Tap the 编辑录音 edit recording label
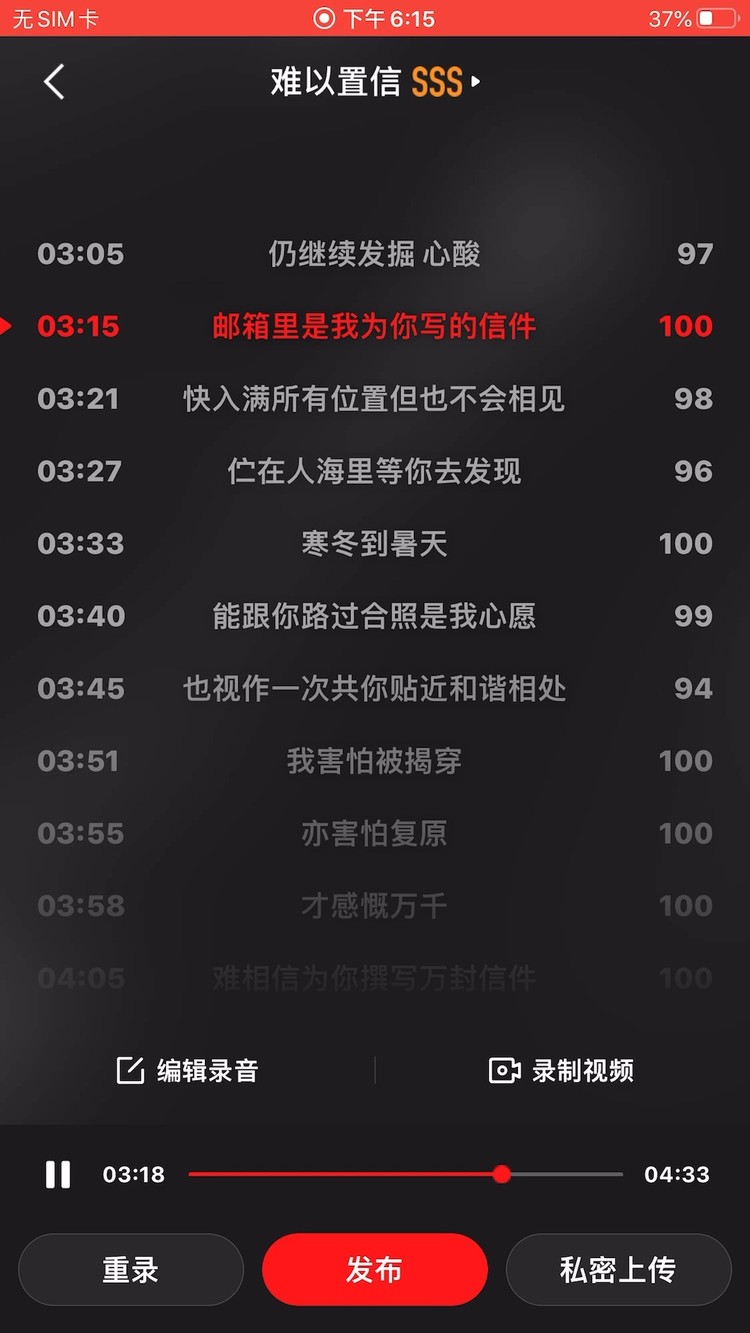Viewport: 750px width, 1333px height. click(210, 1069)
